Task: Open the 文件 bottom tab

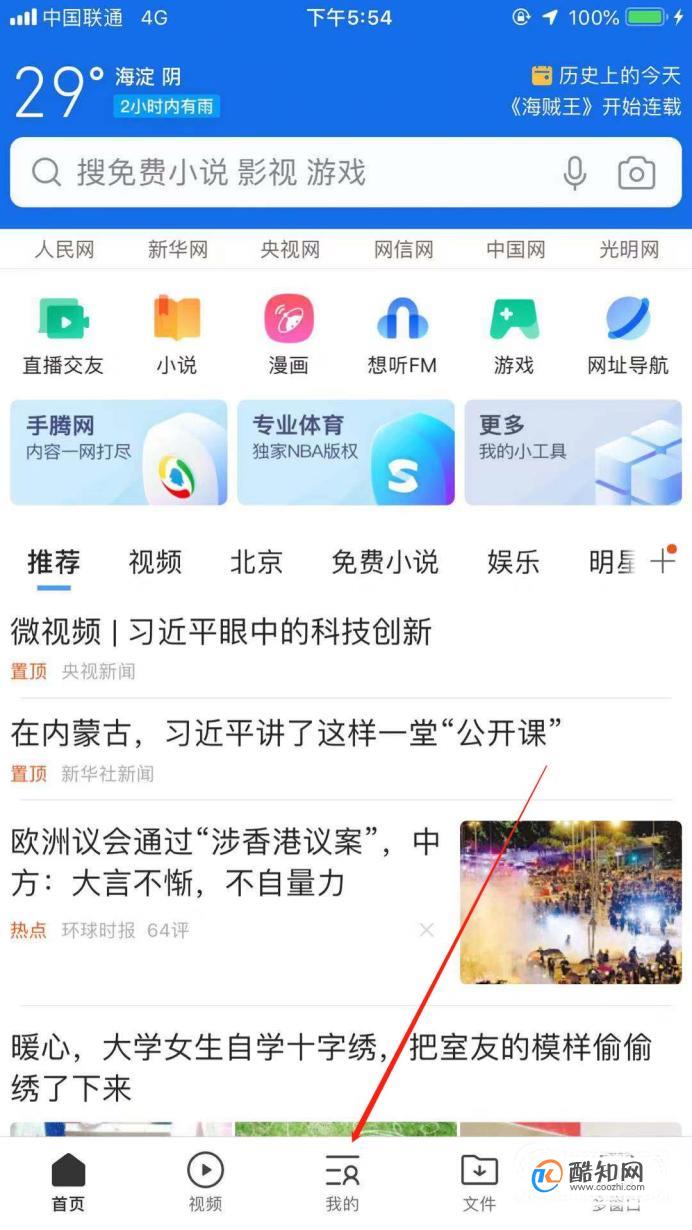Action: tap(479, 1182)
